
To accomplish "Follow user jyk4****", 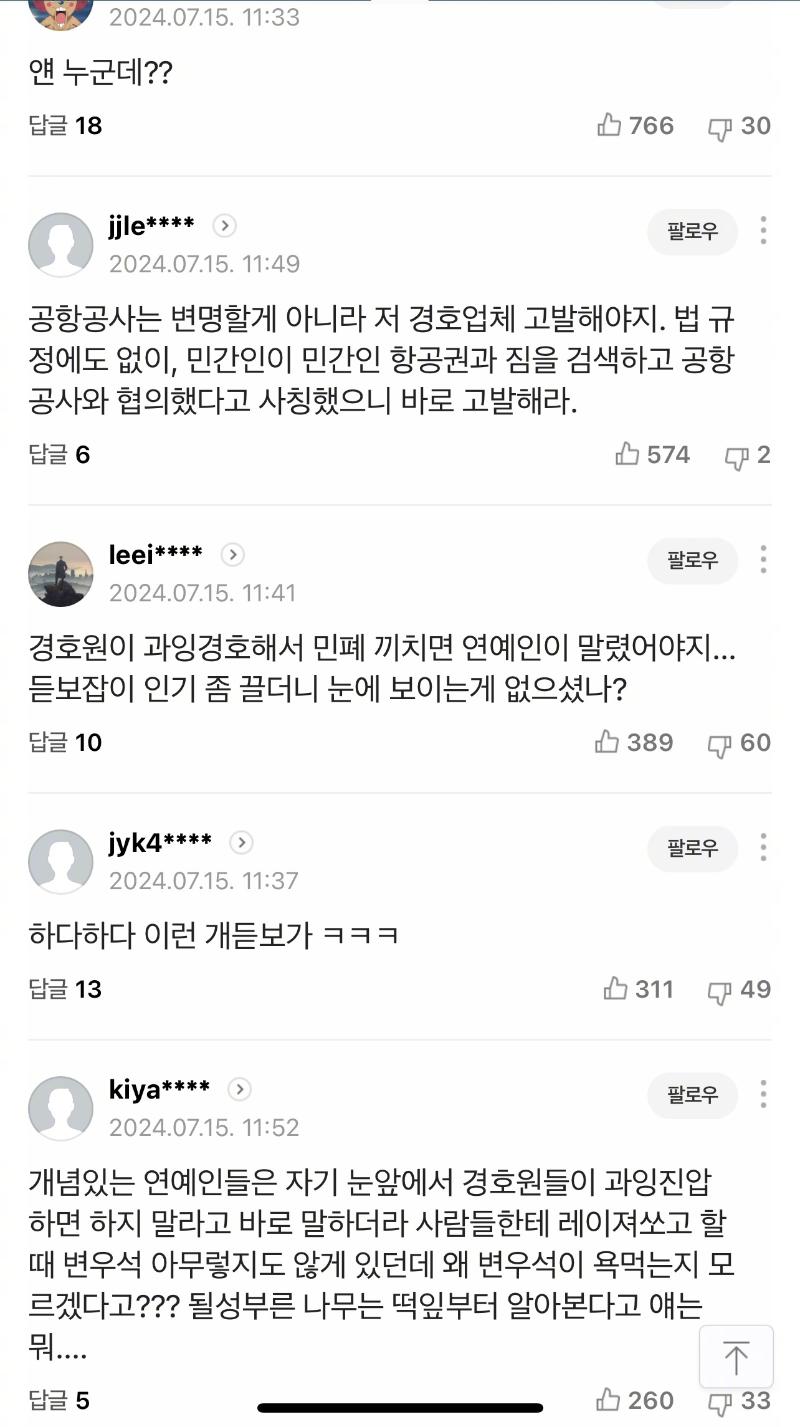I will point(692,849).
